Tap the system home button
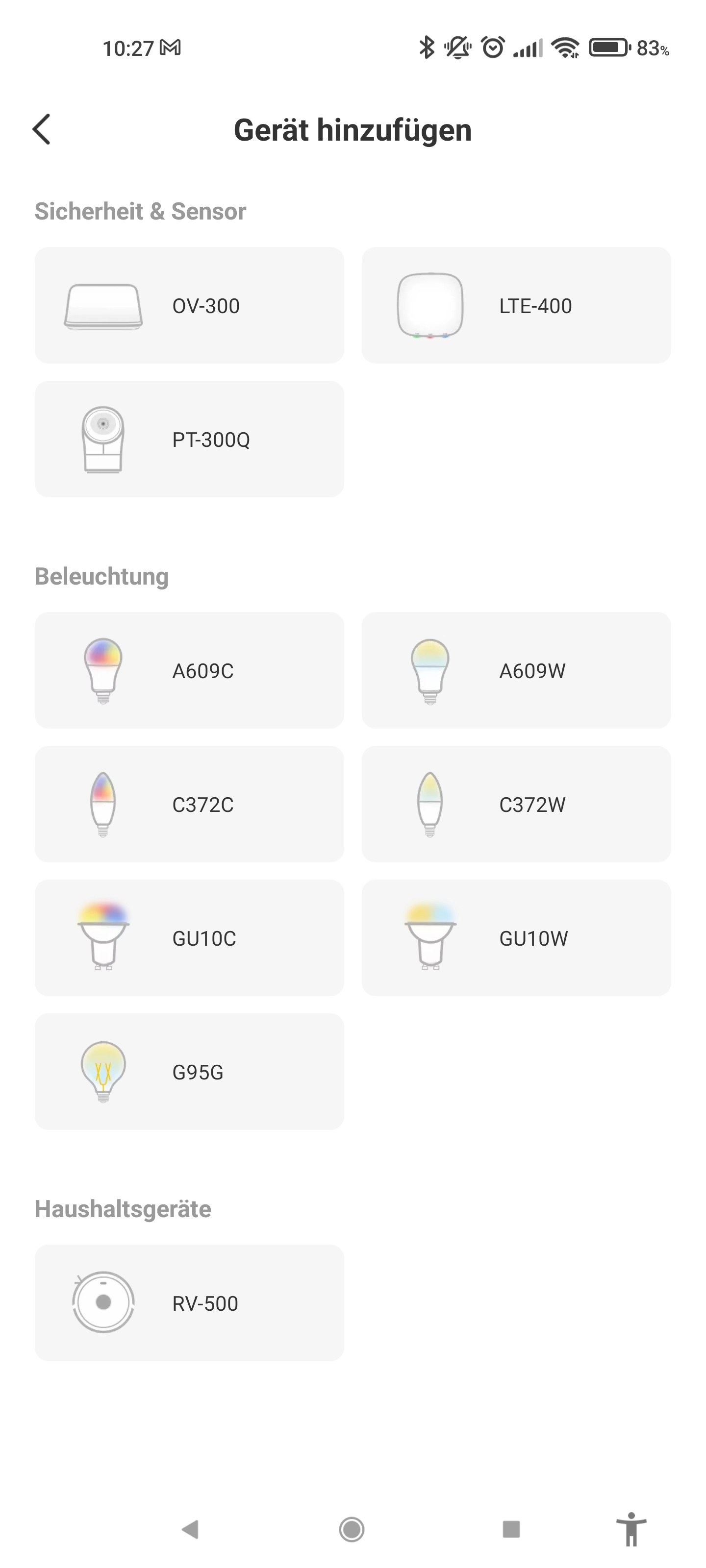 coord(352,1529)
